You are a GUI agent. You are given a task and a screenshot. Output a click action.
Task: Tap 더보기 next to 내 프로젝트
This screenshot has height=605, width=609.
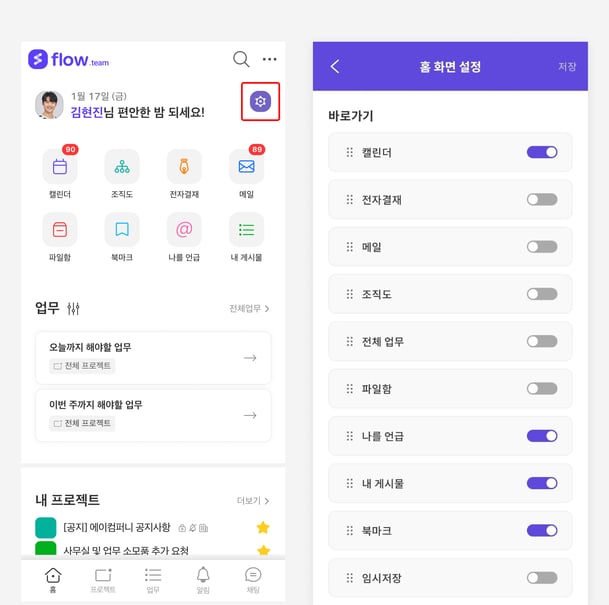(x=252, y=500)
